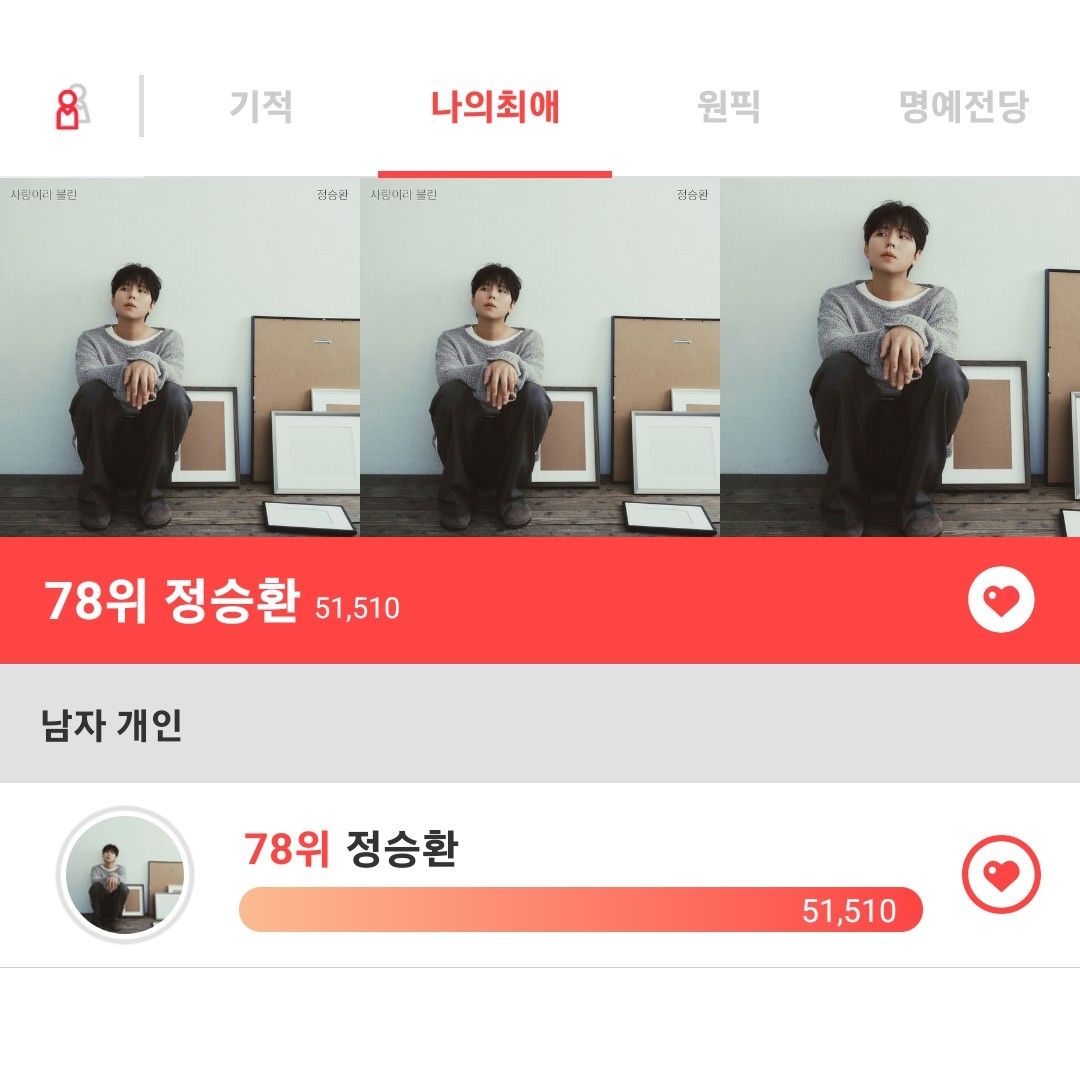1080x1080 pixels.
Task: Select the 나의최애 tab
Action: tap(495, 106)
